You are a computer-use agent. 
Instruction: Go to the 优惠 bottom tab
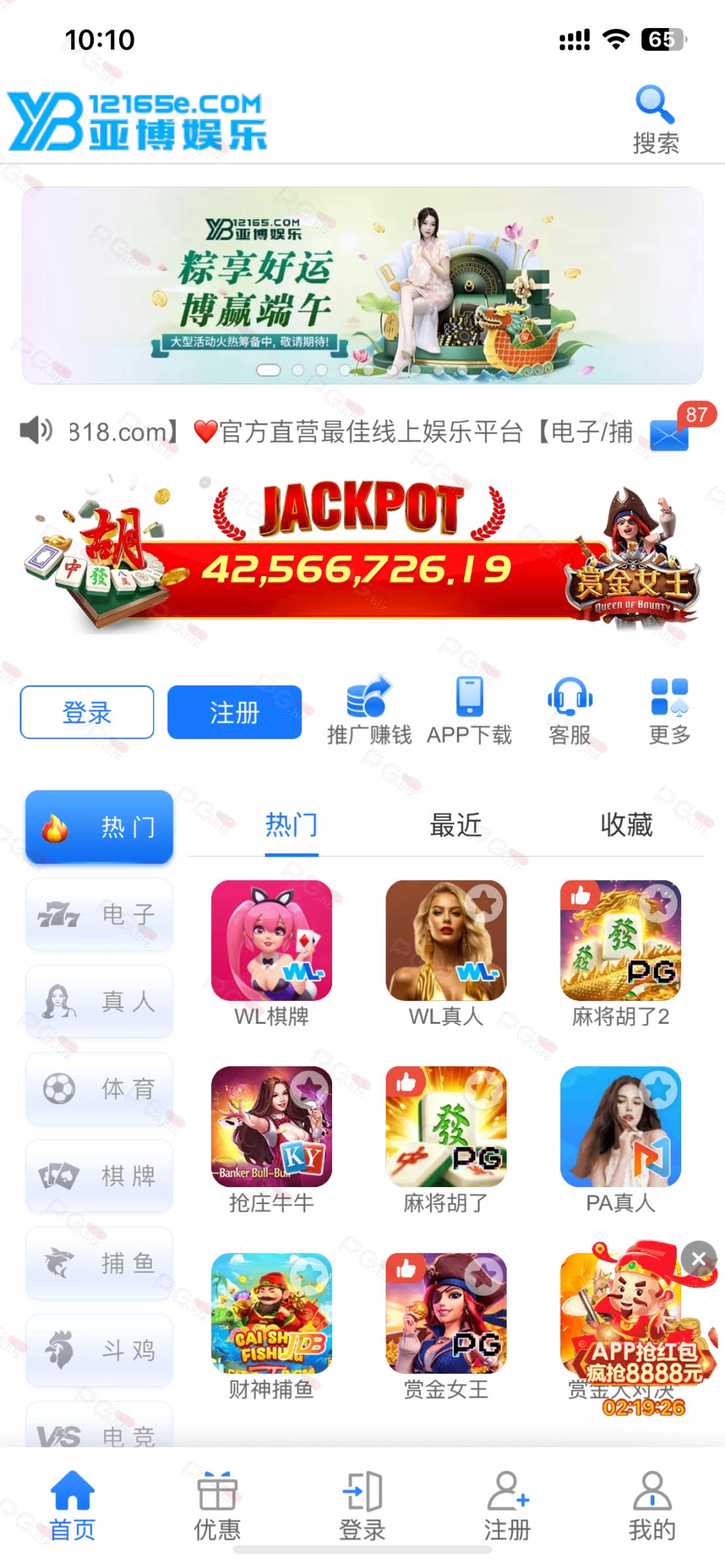tap(217, 1505)
